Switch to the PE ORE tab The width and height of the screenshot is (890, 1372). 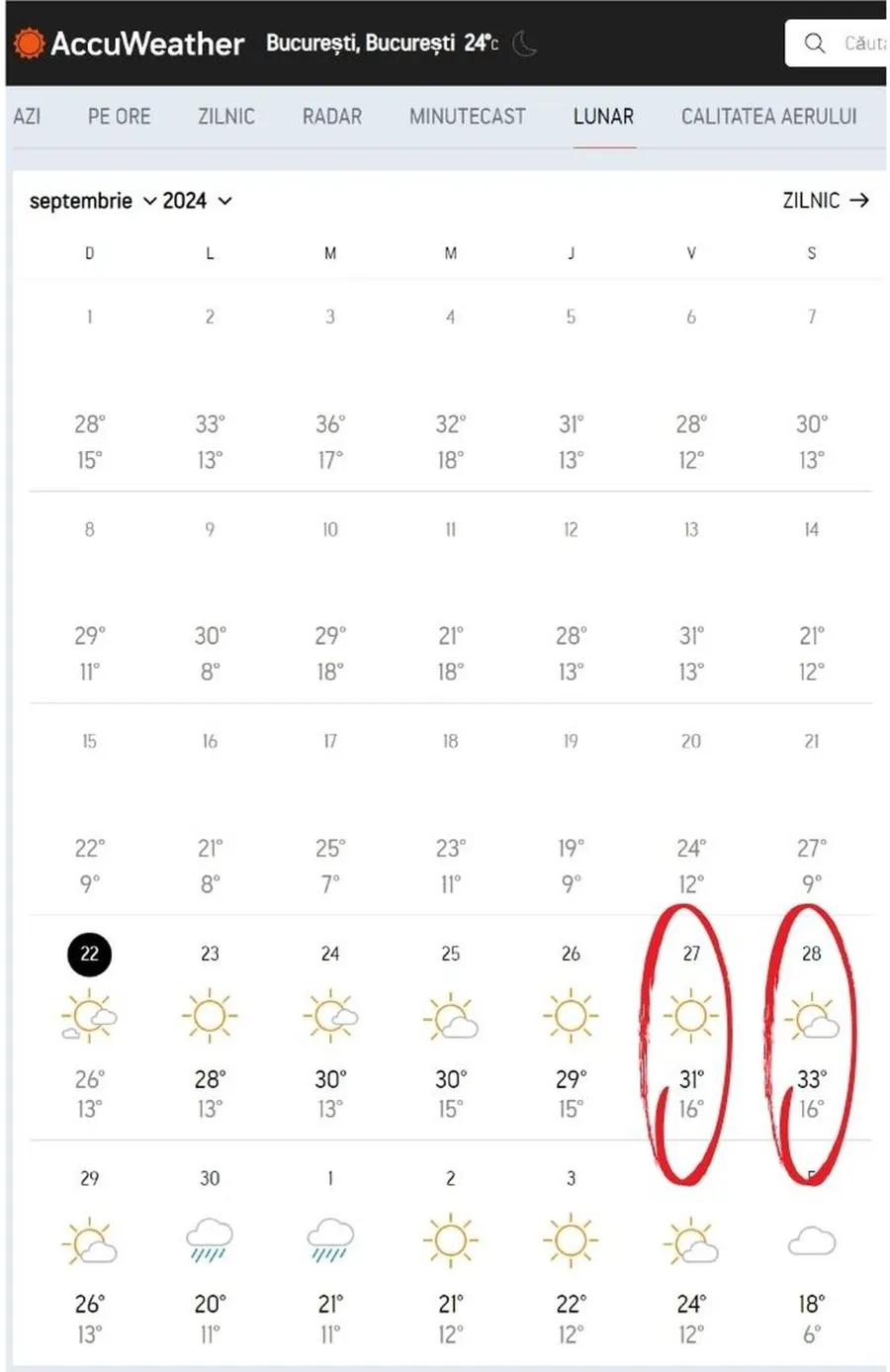(x=119, y=117)
